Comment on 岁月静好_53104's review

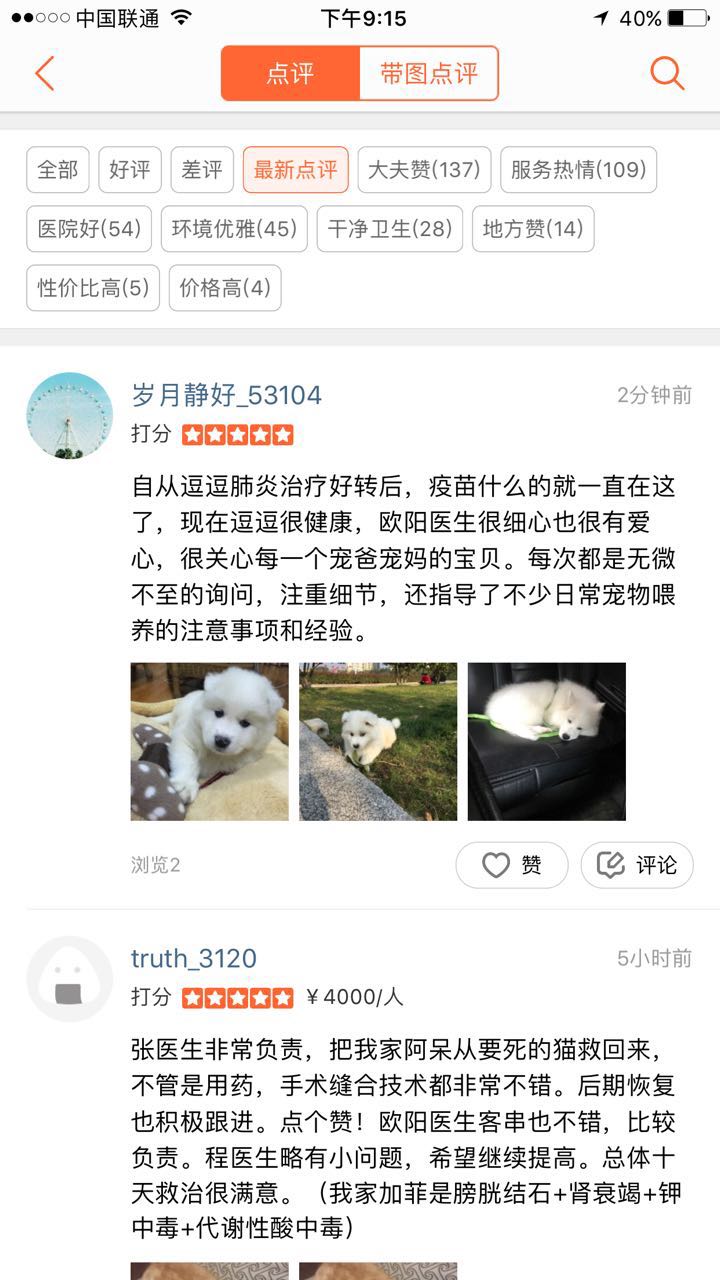coord(637,865)
